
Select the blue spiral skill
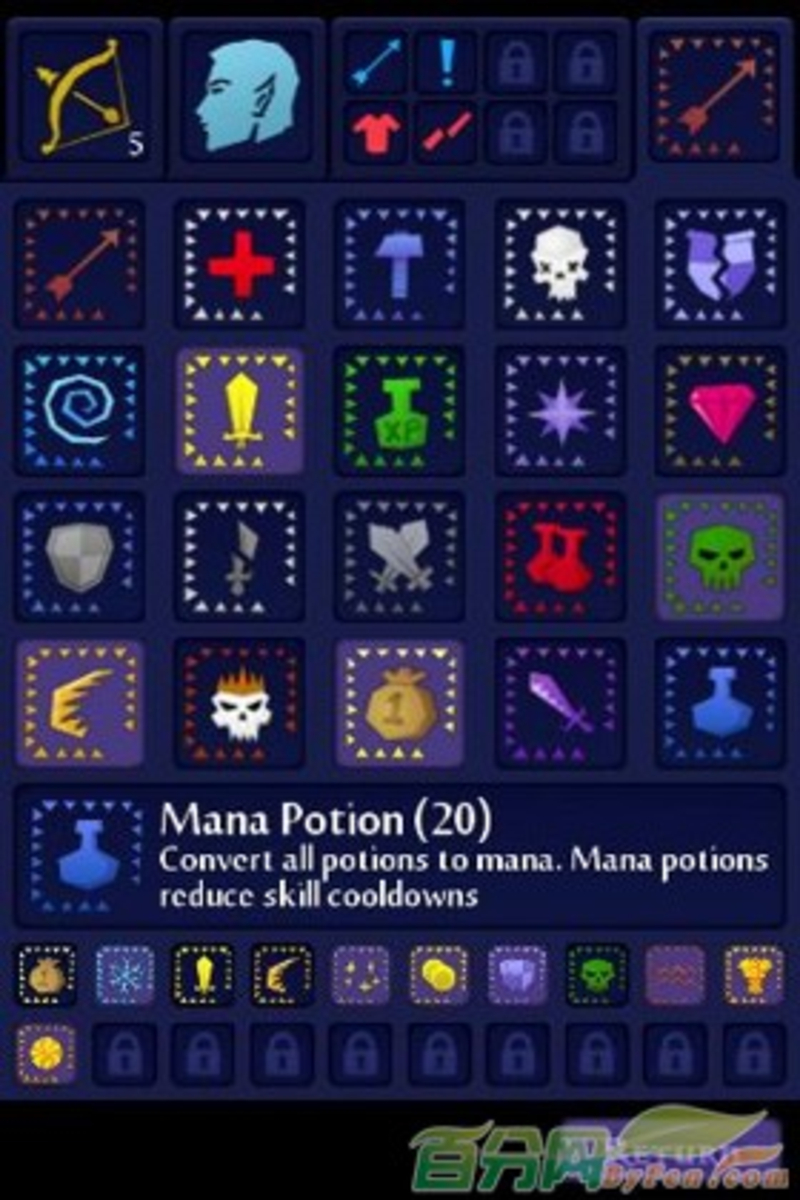coord(80,411)
